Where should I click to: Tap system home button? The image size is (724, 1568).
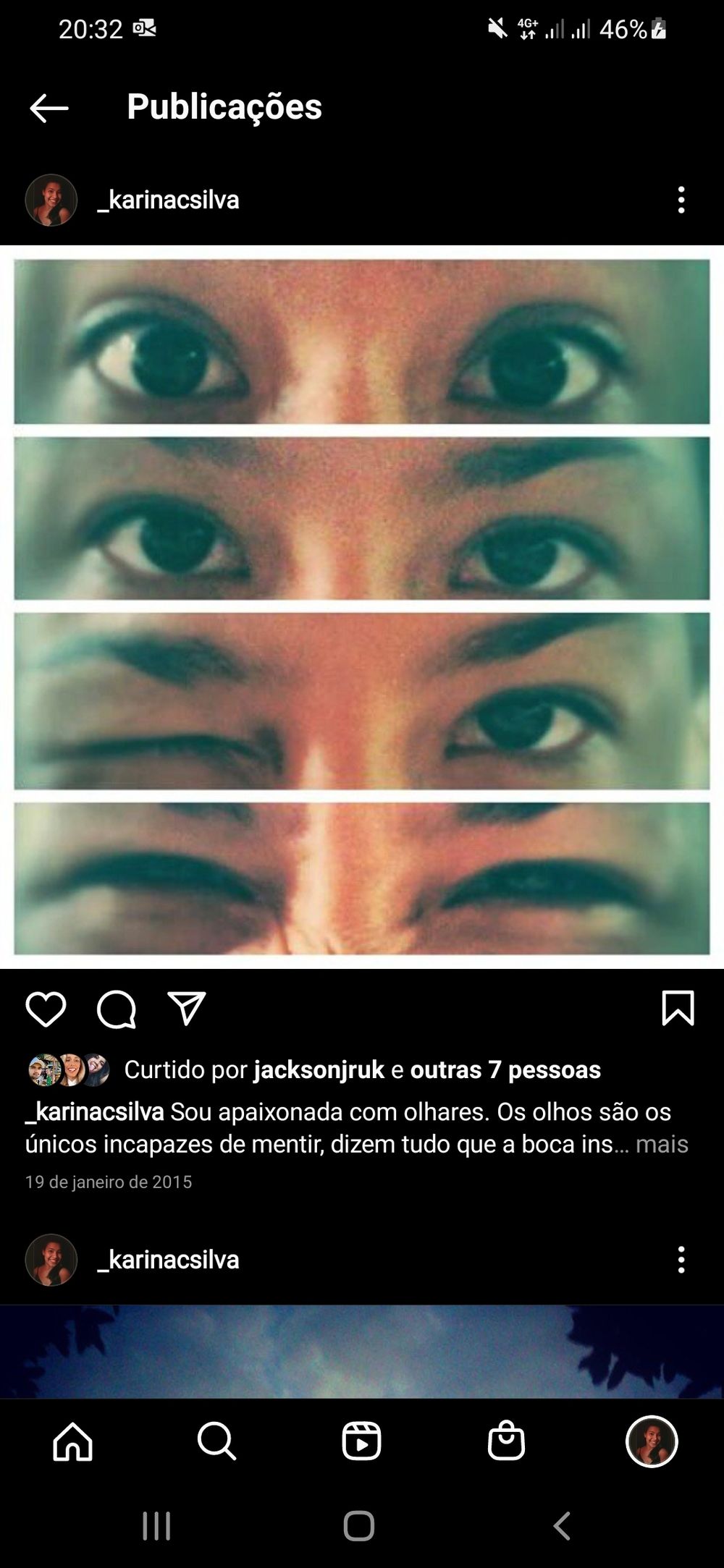pos(359,1526)
